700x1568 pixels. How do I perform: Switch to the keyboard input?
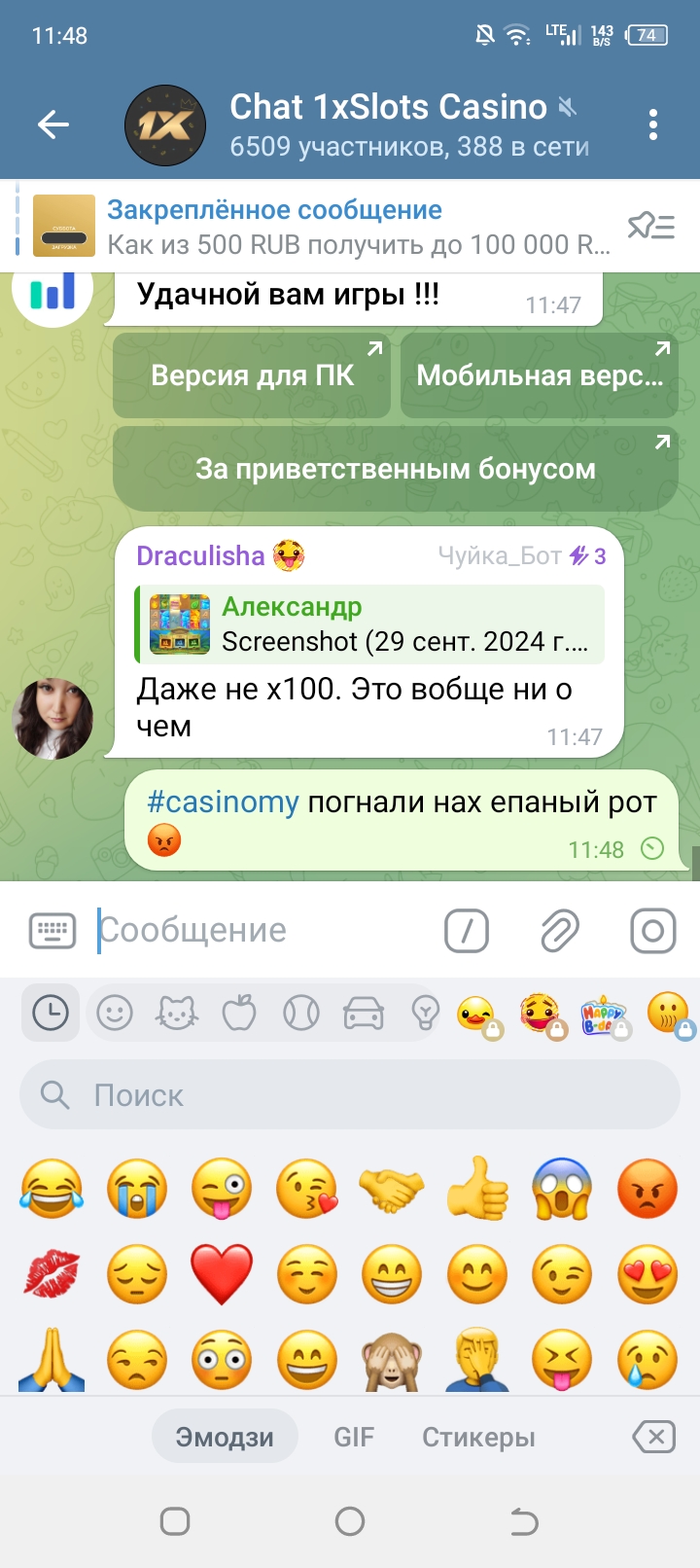tap(52, 931)
